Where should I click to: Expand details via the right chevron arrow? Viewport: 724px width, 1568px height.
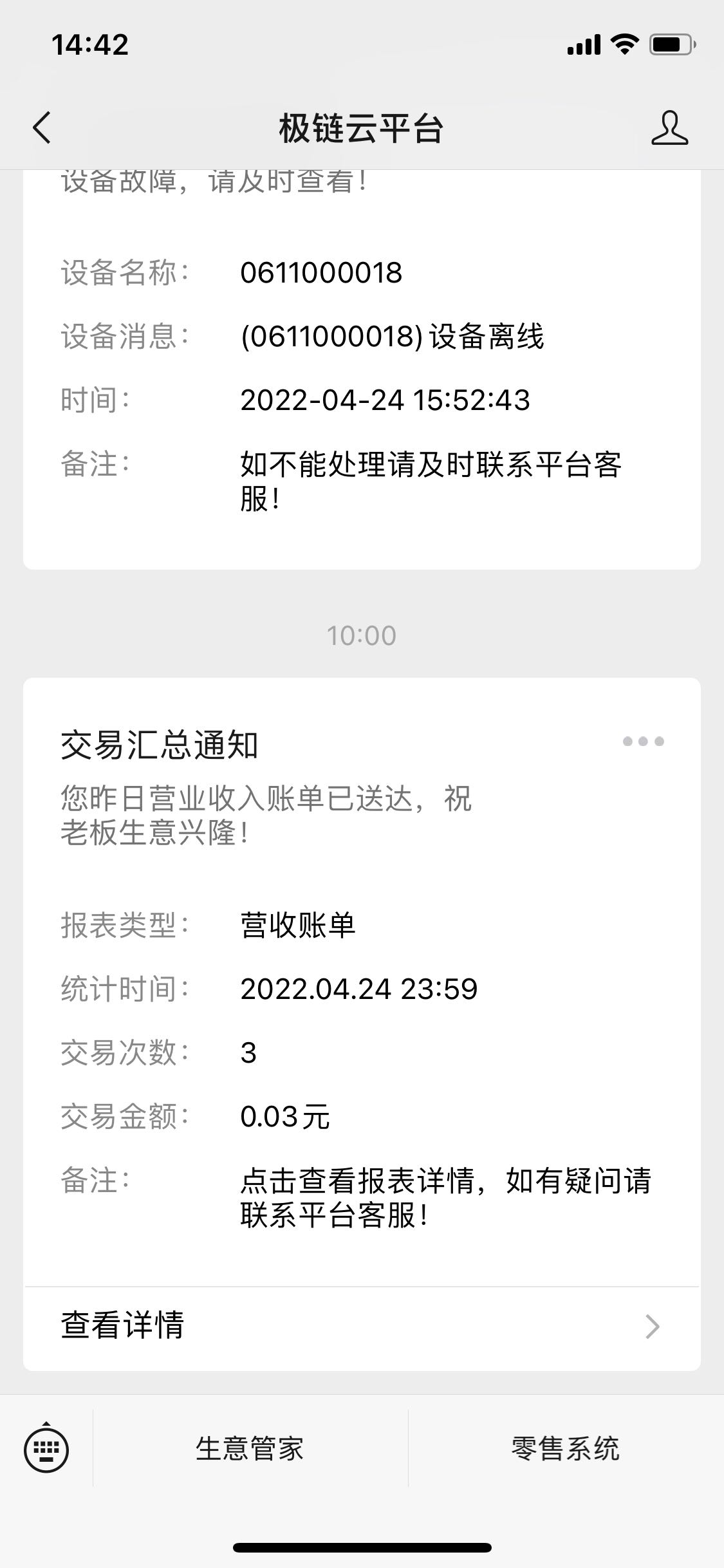tap(654, 1326)
